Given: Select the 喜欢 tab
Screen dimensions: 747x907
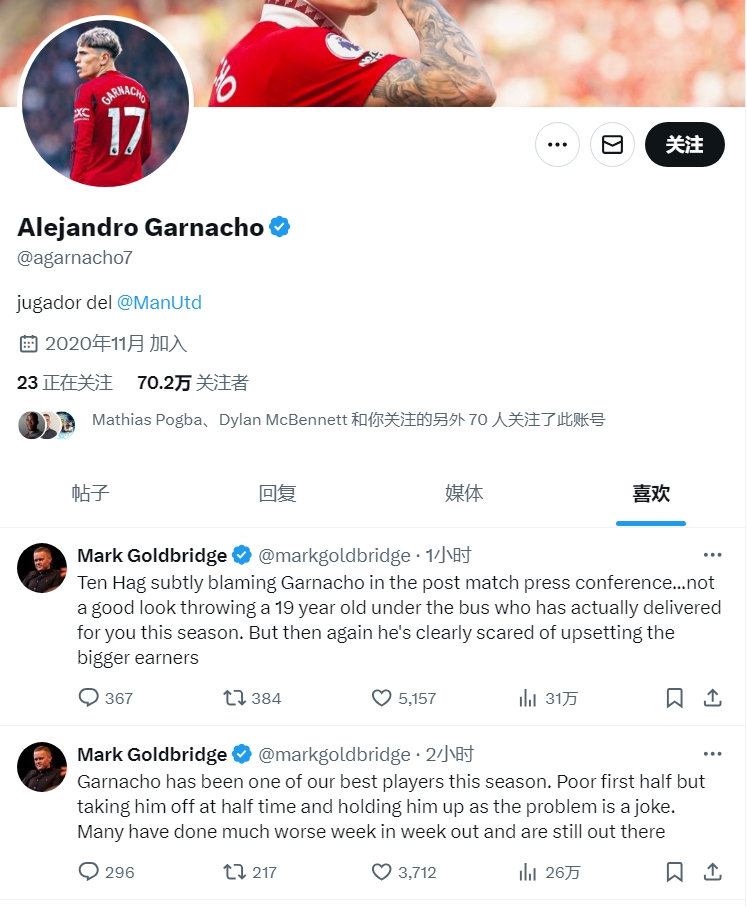Looking at the screenshot, I should click(651, 493).
